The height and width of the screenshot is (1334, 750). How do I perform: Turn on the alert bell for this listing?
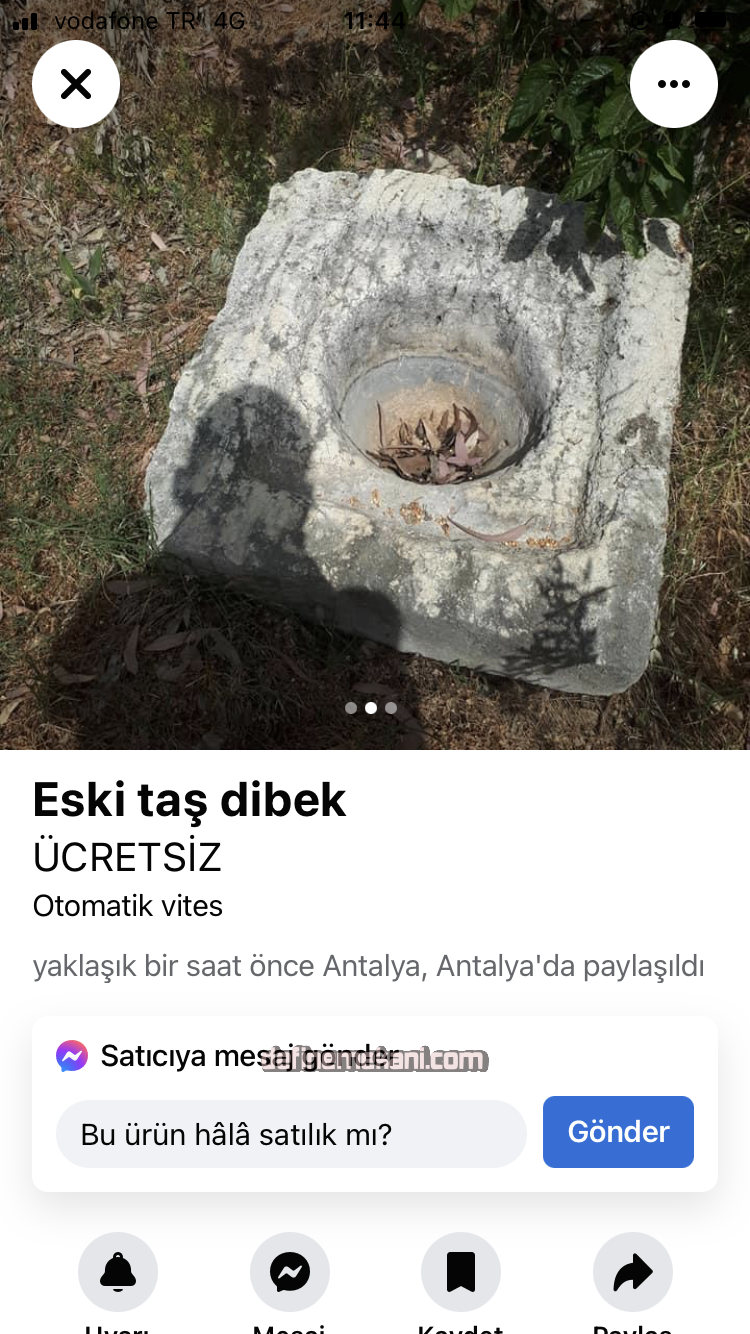(x=118, y=1272)
